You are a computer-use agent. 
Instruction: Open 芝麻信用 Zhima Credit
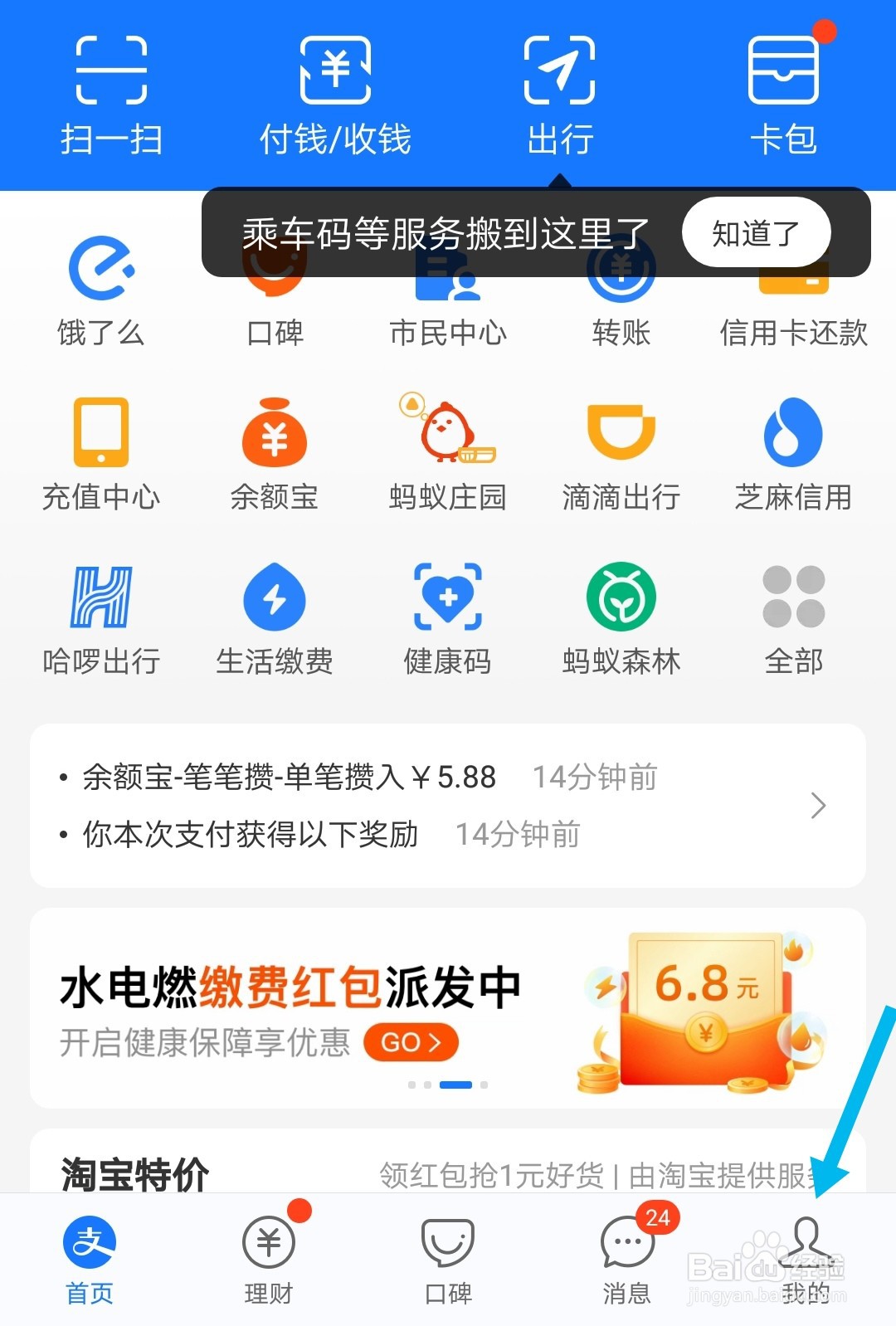click(x=793, y=452)
